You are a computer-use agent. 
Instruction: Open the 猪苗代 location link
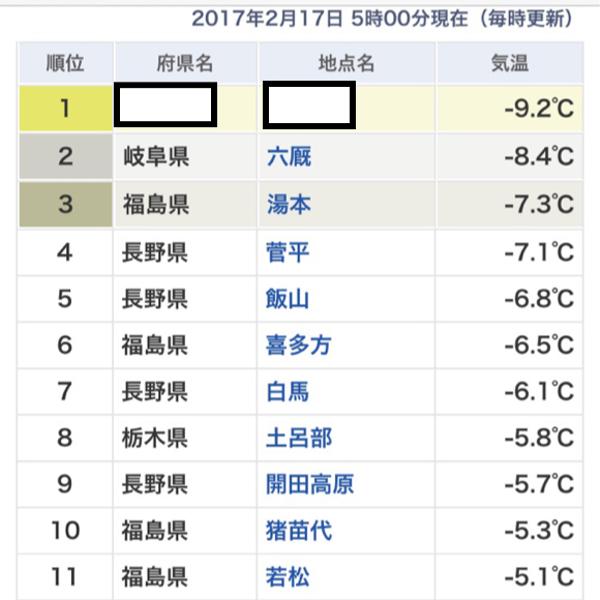coord(299,530)
